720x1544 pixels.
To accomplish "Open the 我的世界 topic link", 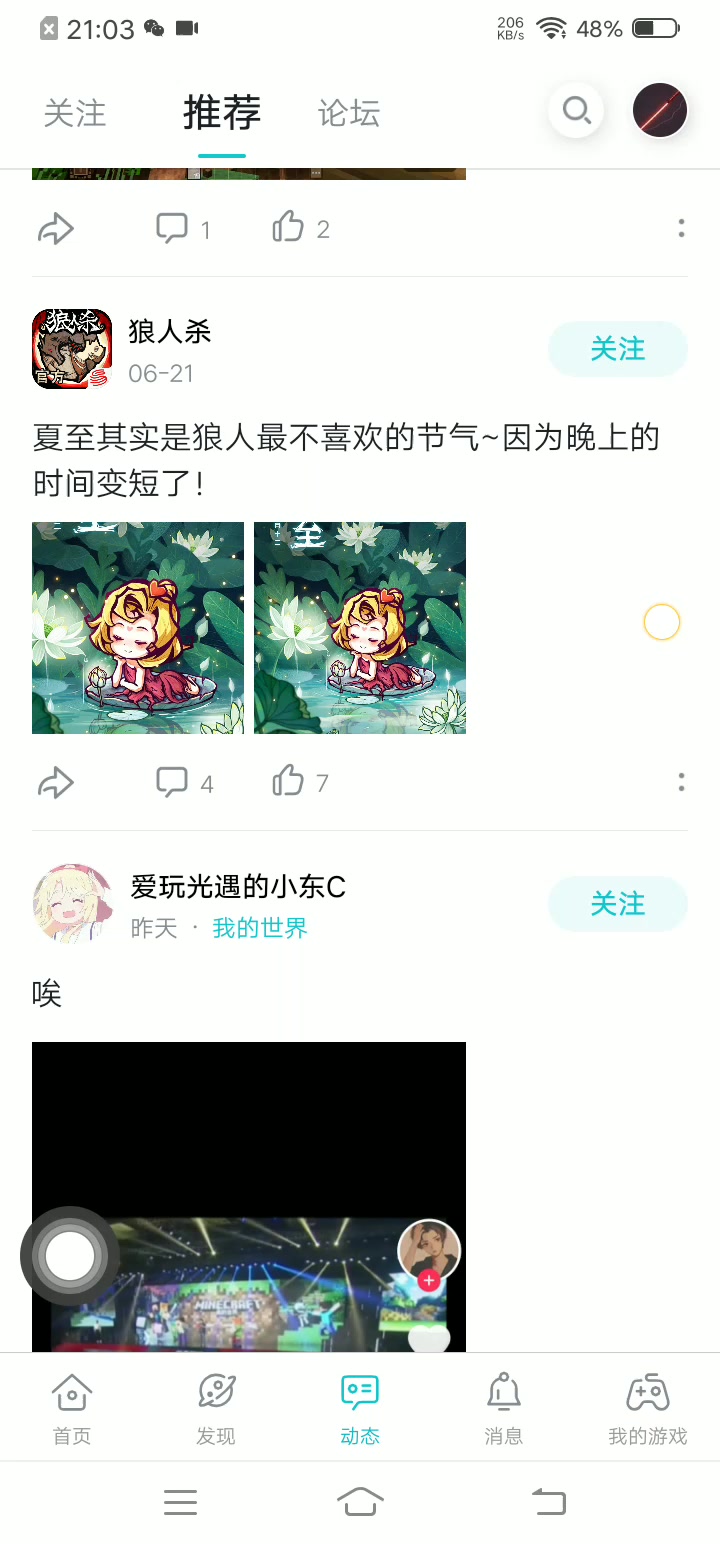I will 260,928.
